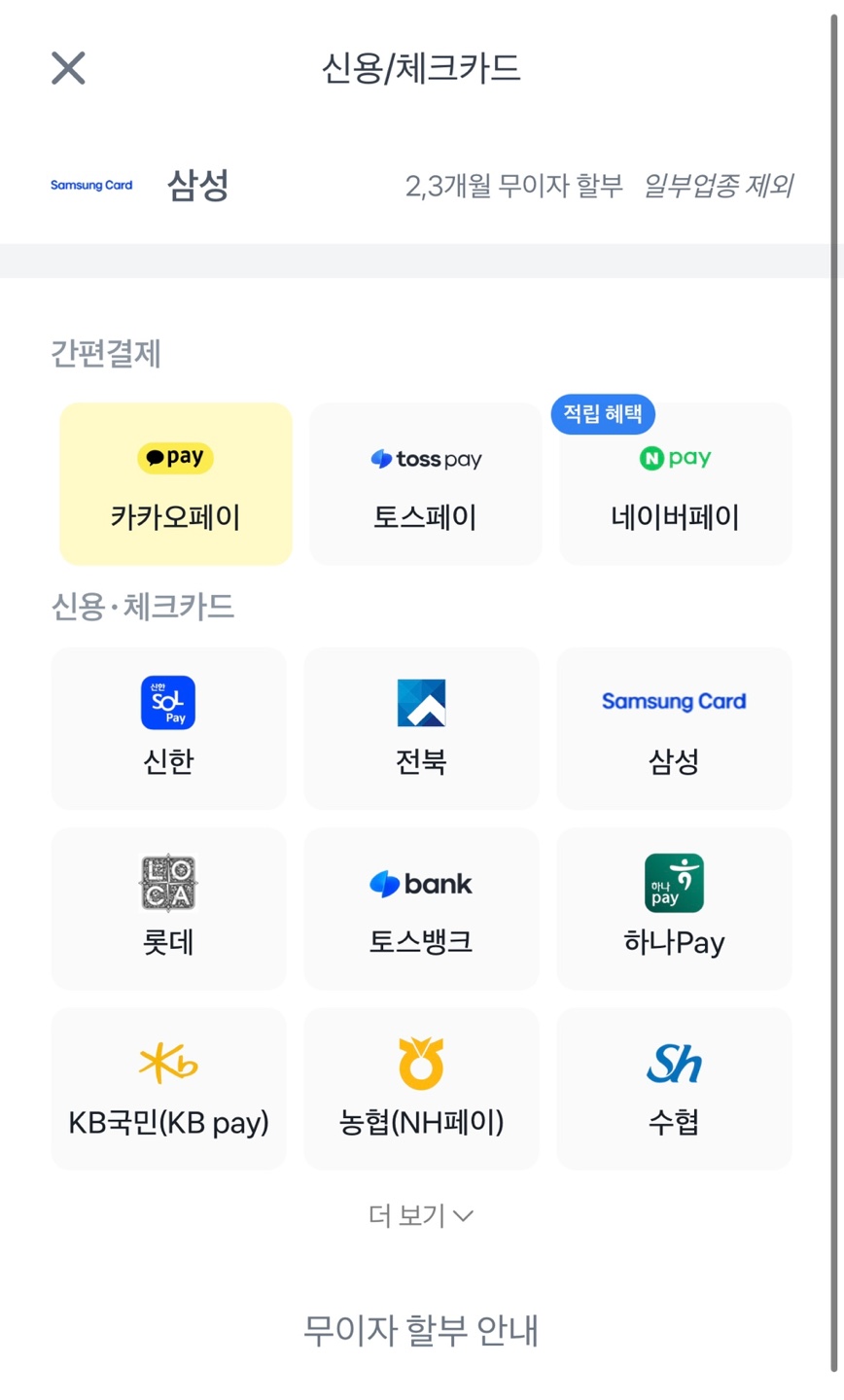This screenshot has width=844, height=1400.
Task: Expand 더 보기 to show more cards
Action: [x=421, y=1215]
